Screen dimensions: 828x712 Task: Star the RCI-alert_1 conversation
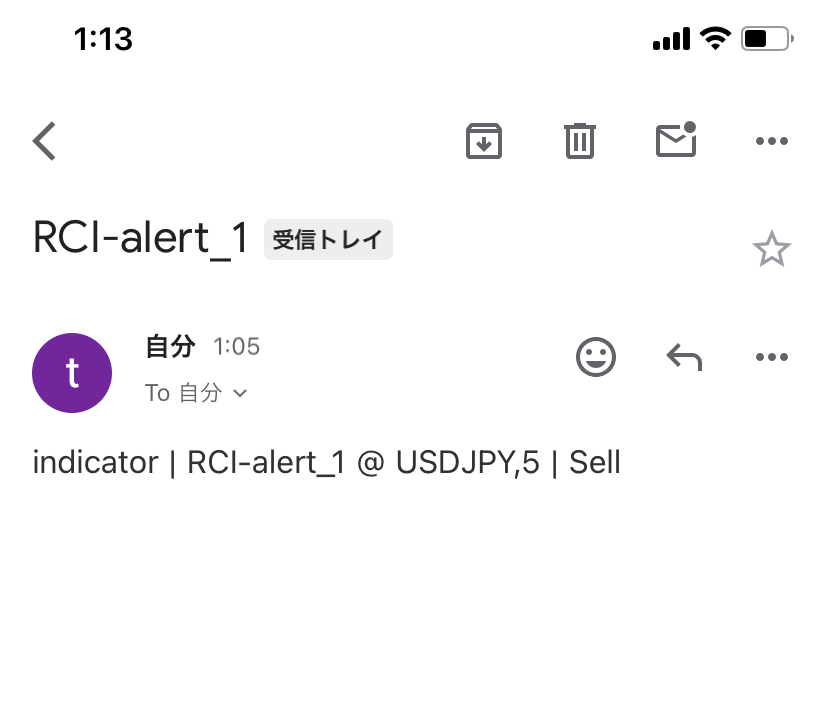[x=771, y=249]
